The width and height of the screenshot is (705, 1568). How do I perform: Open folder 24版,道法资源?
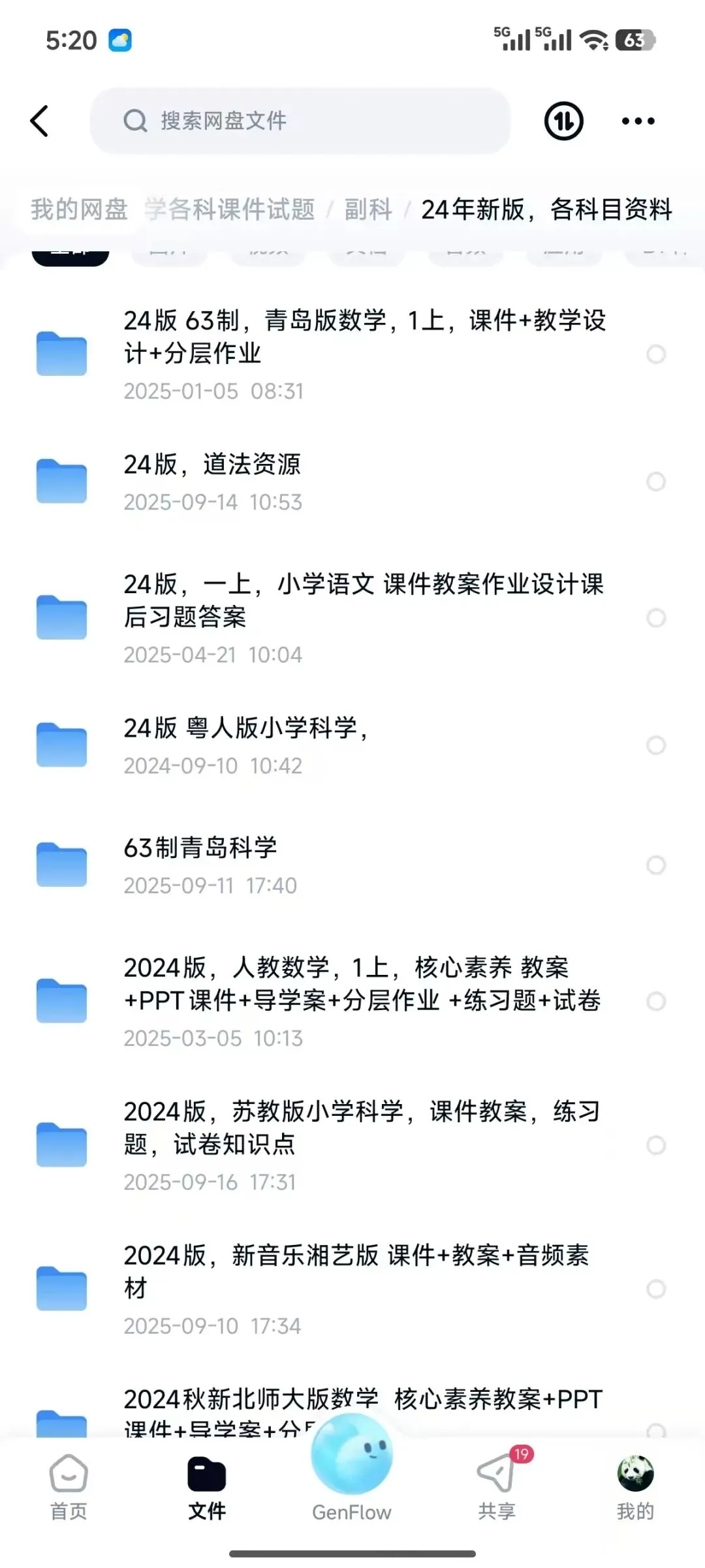352,482
